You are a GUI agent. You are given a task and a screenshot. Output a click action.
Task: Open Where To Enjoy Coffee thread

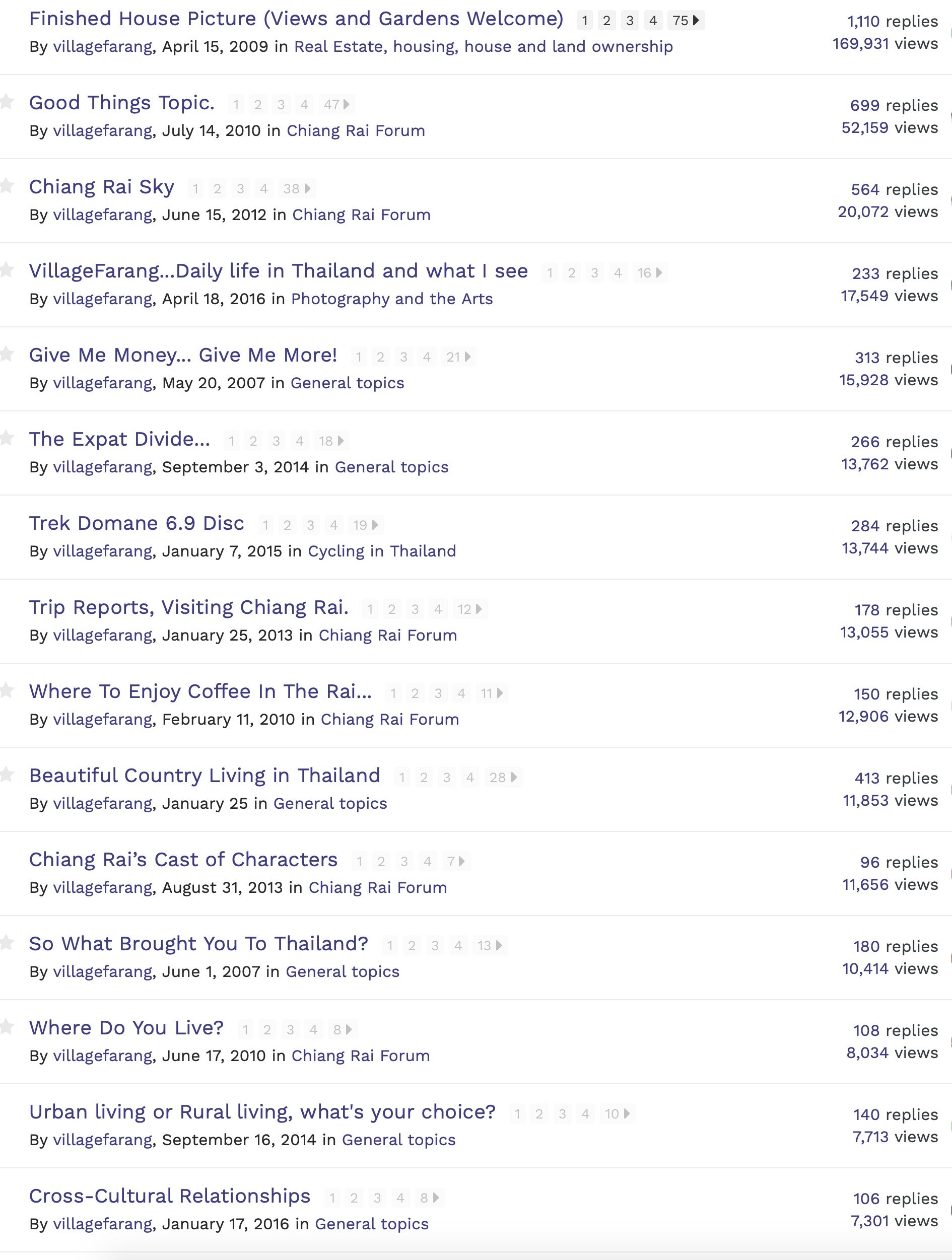[200, 691]
